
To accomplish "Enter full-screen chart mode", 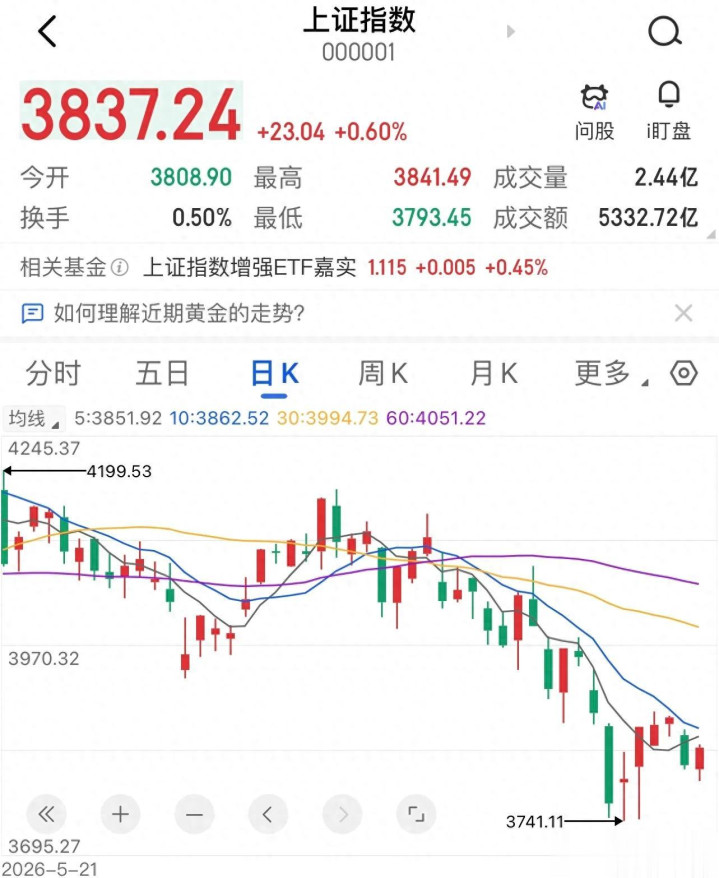I will tap(416, 814).
